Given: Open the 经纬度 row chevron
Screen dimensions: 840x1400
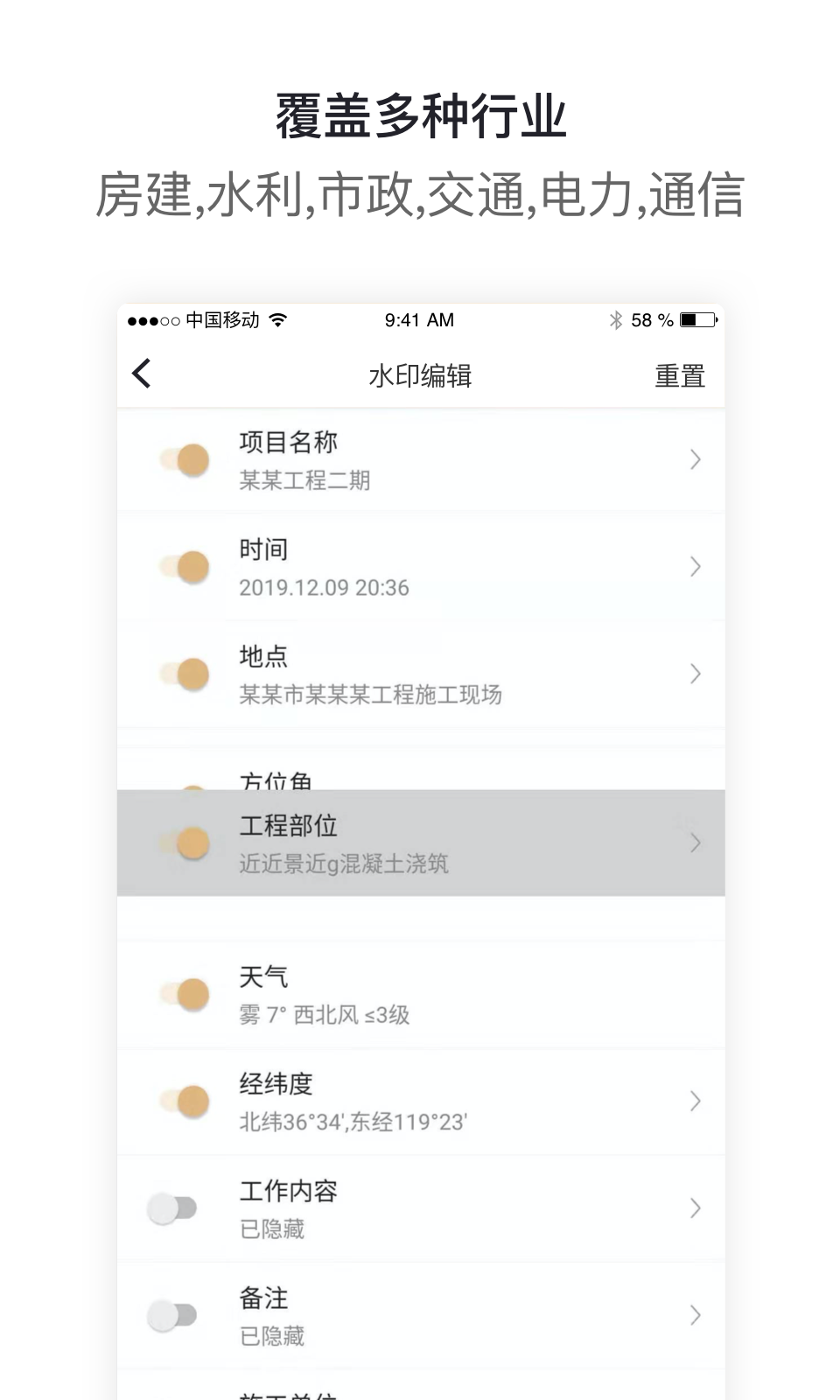Looking at the screenshot, I should point(696,1102).
